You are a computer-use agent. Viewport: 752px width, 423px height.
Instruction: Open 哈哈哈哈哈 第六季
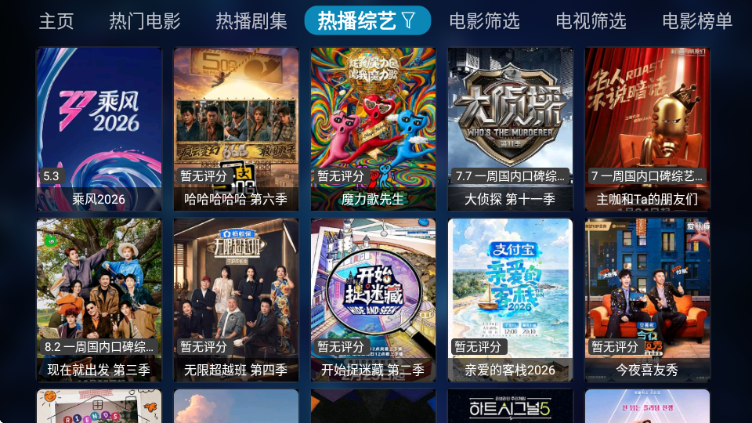[x=236, y=129]
